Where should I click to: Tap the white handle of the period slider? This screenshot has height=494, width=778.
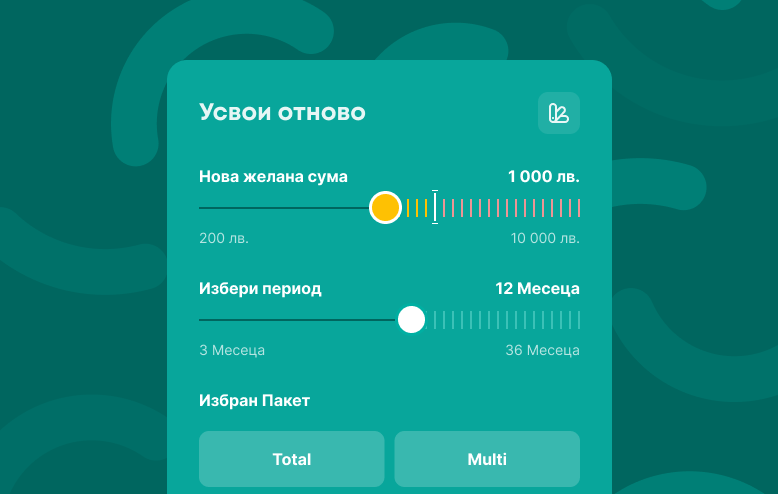click(411, 320)
